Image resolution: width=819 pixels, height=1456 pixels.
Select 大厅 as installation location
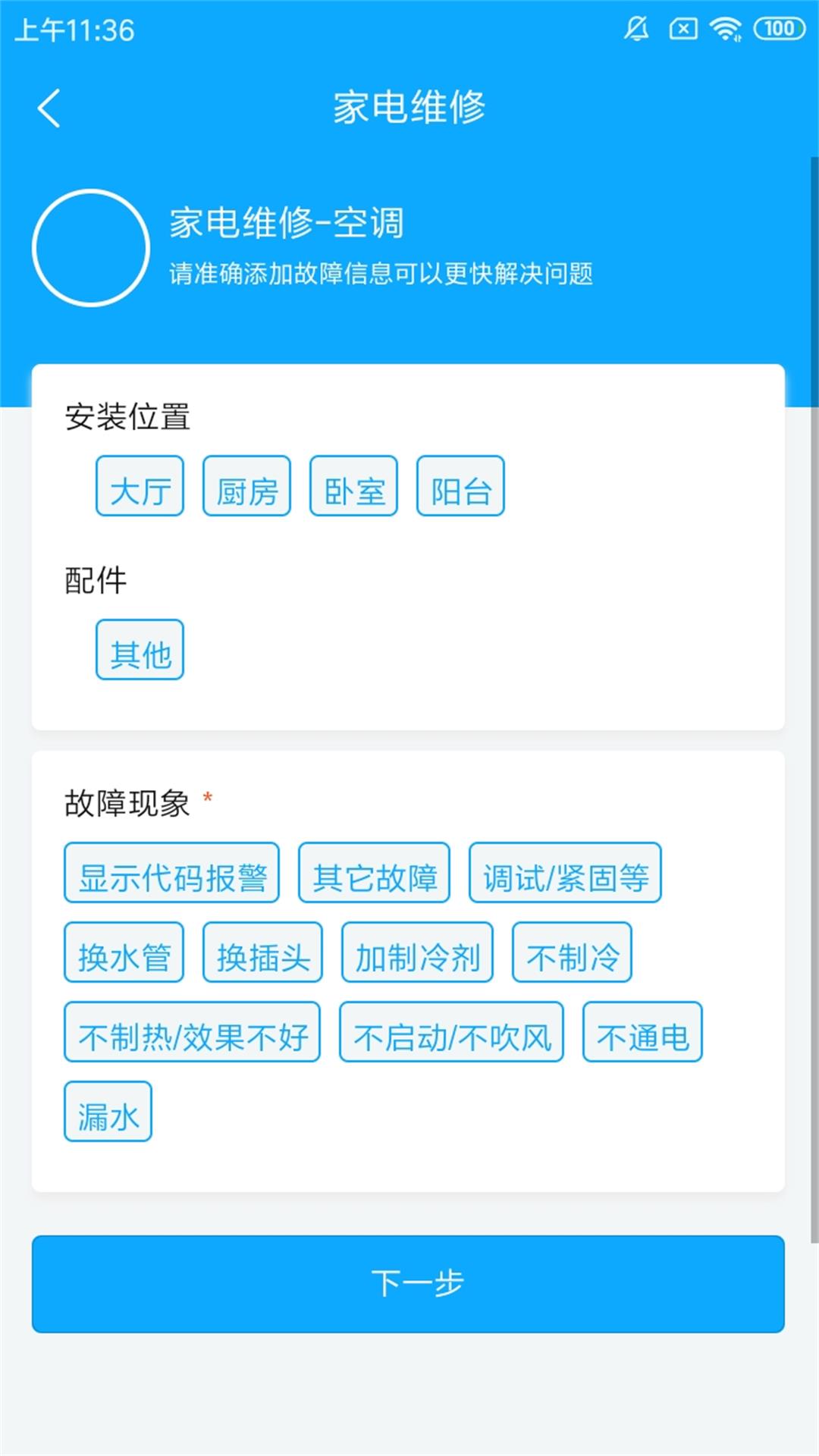point(140,486)
